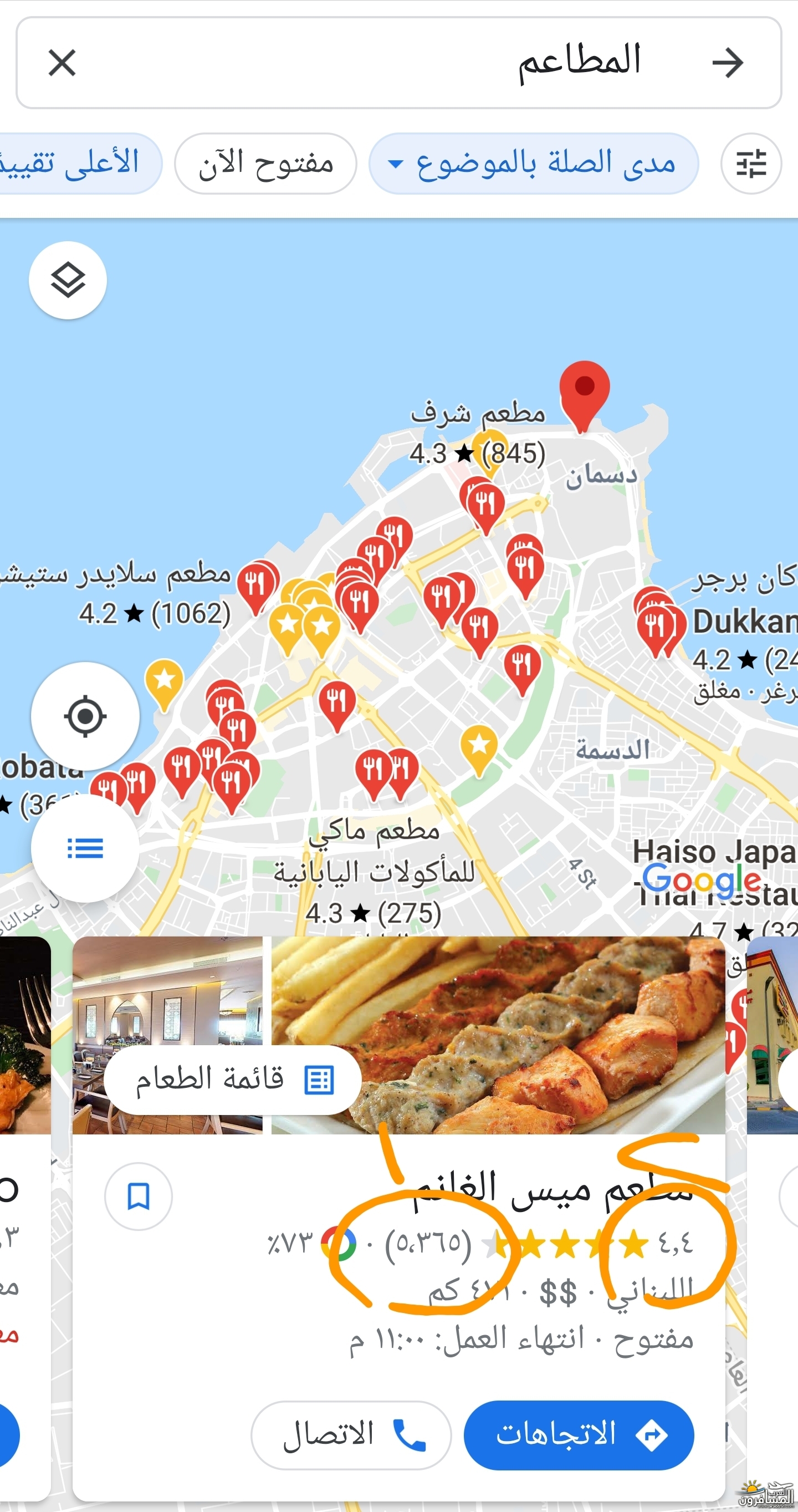This screenshot has height=1512, width=798.
Task: Expand the مدى الصلة بالموضوع sort dropdown
Action: pos(533,163)
